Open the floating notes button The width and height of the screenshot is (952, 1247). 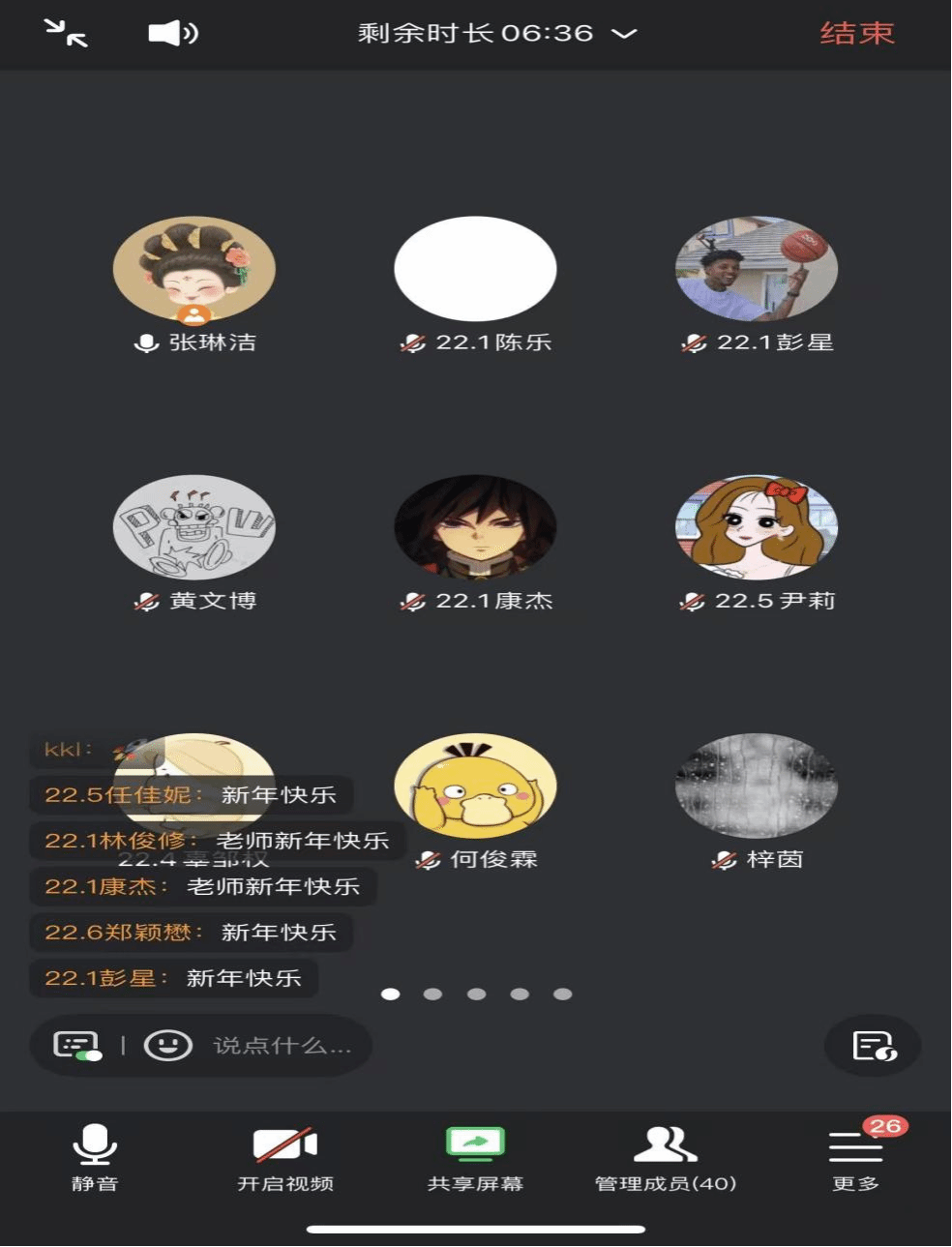click(x=873, y=1046)
